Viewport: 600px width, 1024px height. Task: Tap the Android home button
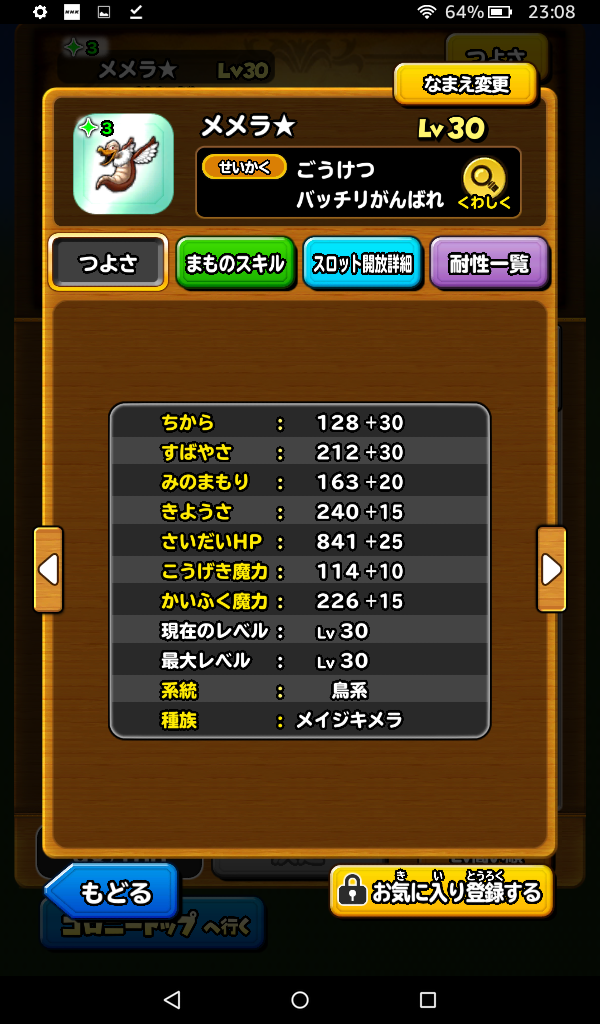(x=300, y=1000)
